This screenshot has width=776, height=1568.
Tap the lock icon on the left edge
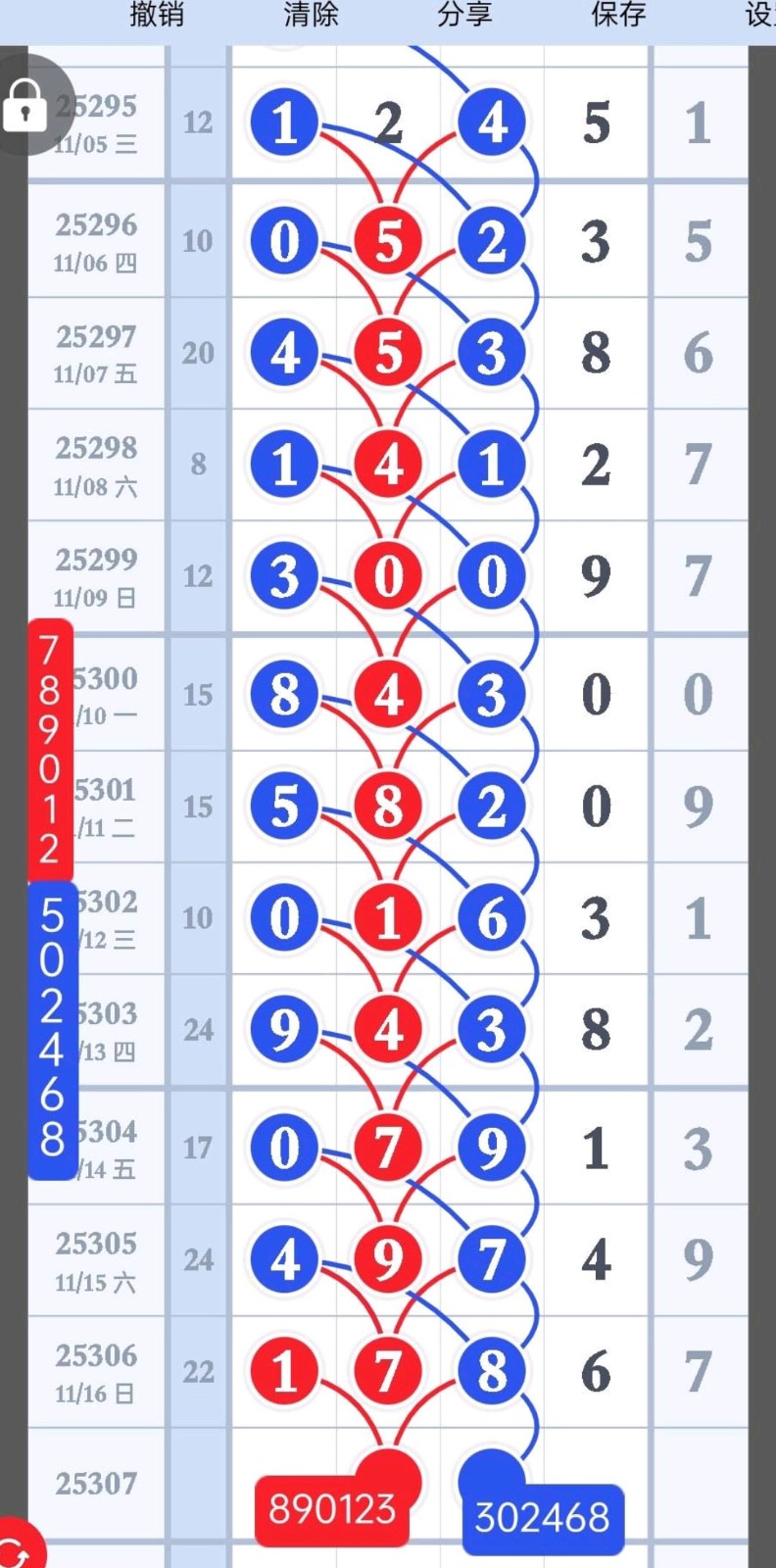click(x=25, y=108)
